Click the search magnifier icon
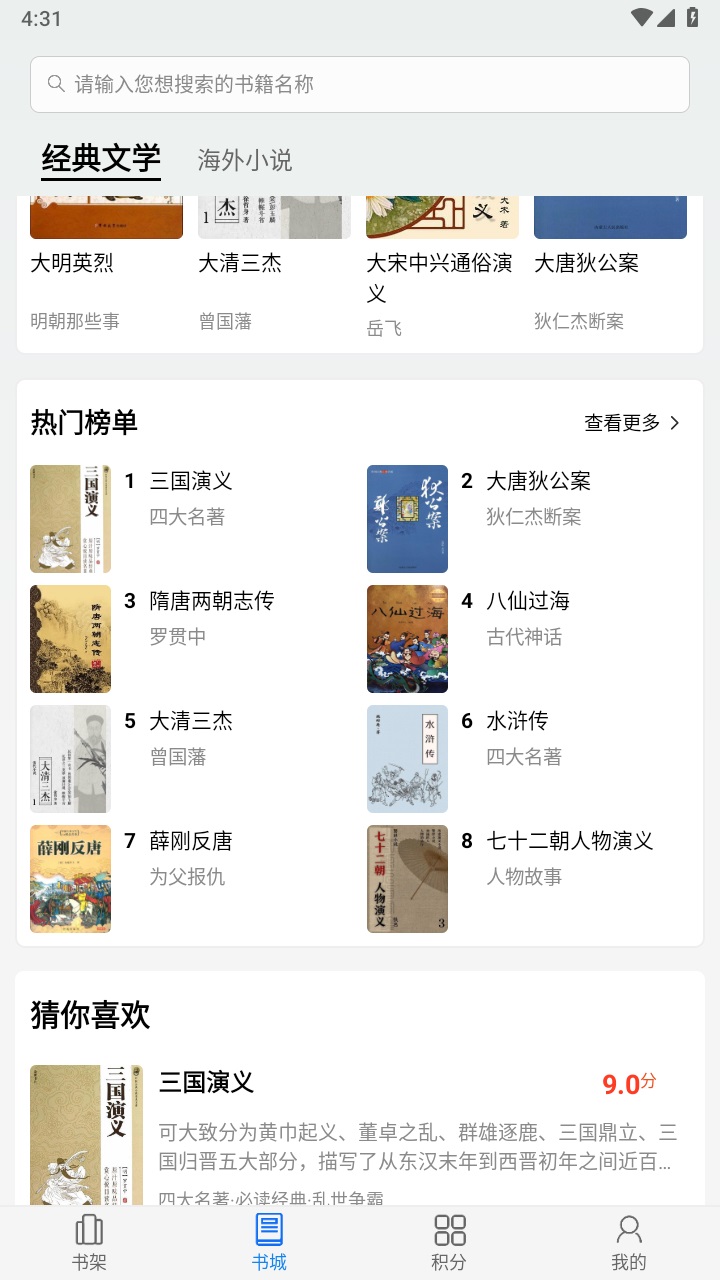 click(x=56, y=84)
